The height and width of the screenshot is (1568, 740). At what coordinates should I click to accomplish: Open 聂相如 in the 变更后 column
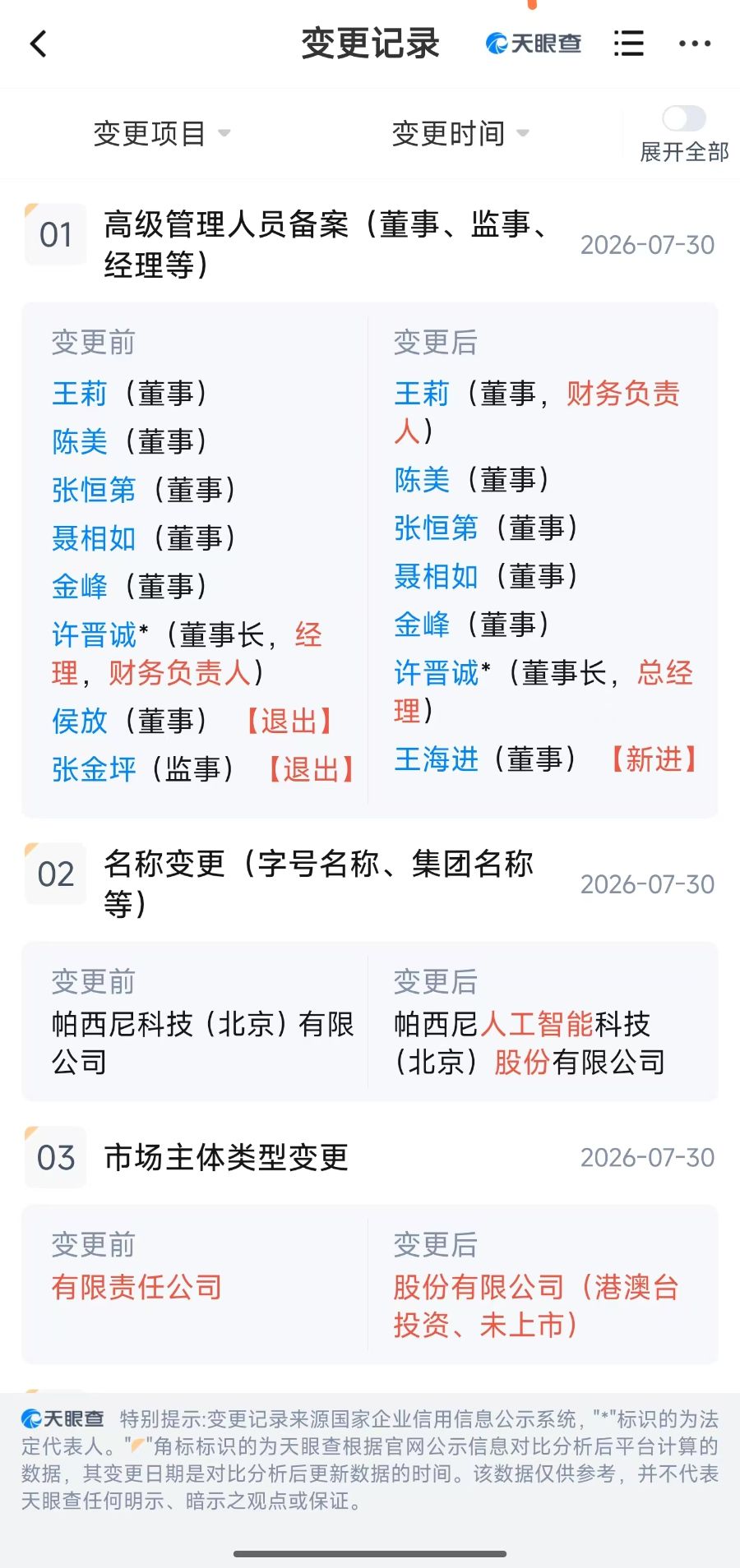coord(436,577)
